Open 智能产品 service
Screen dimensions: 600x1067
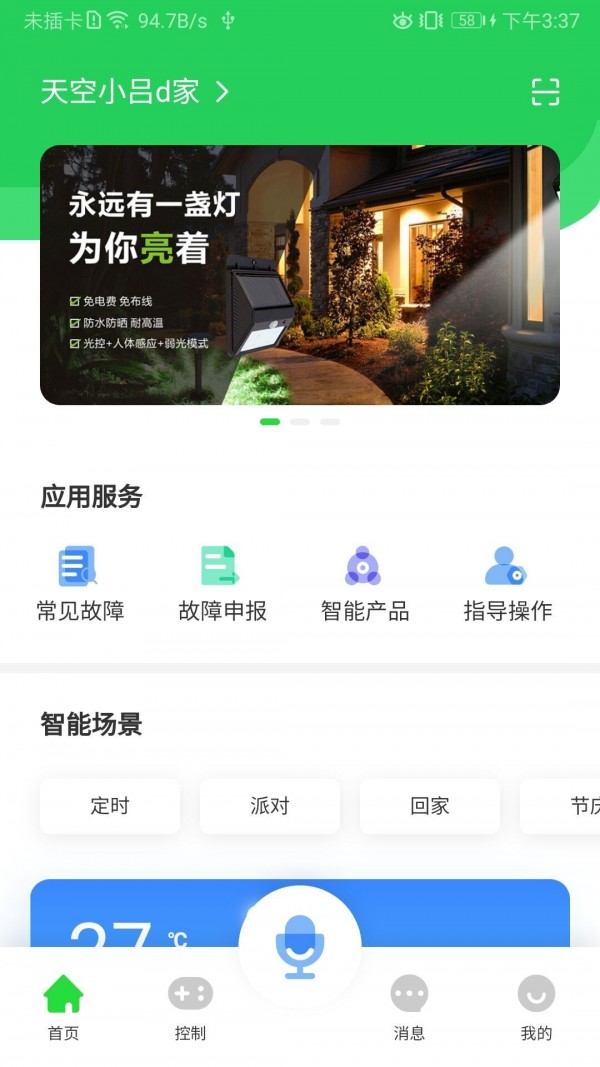pyautogui.click(x=364, y=583)
